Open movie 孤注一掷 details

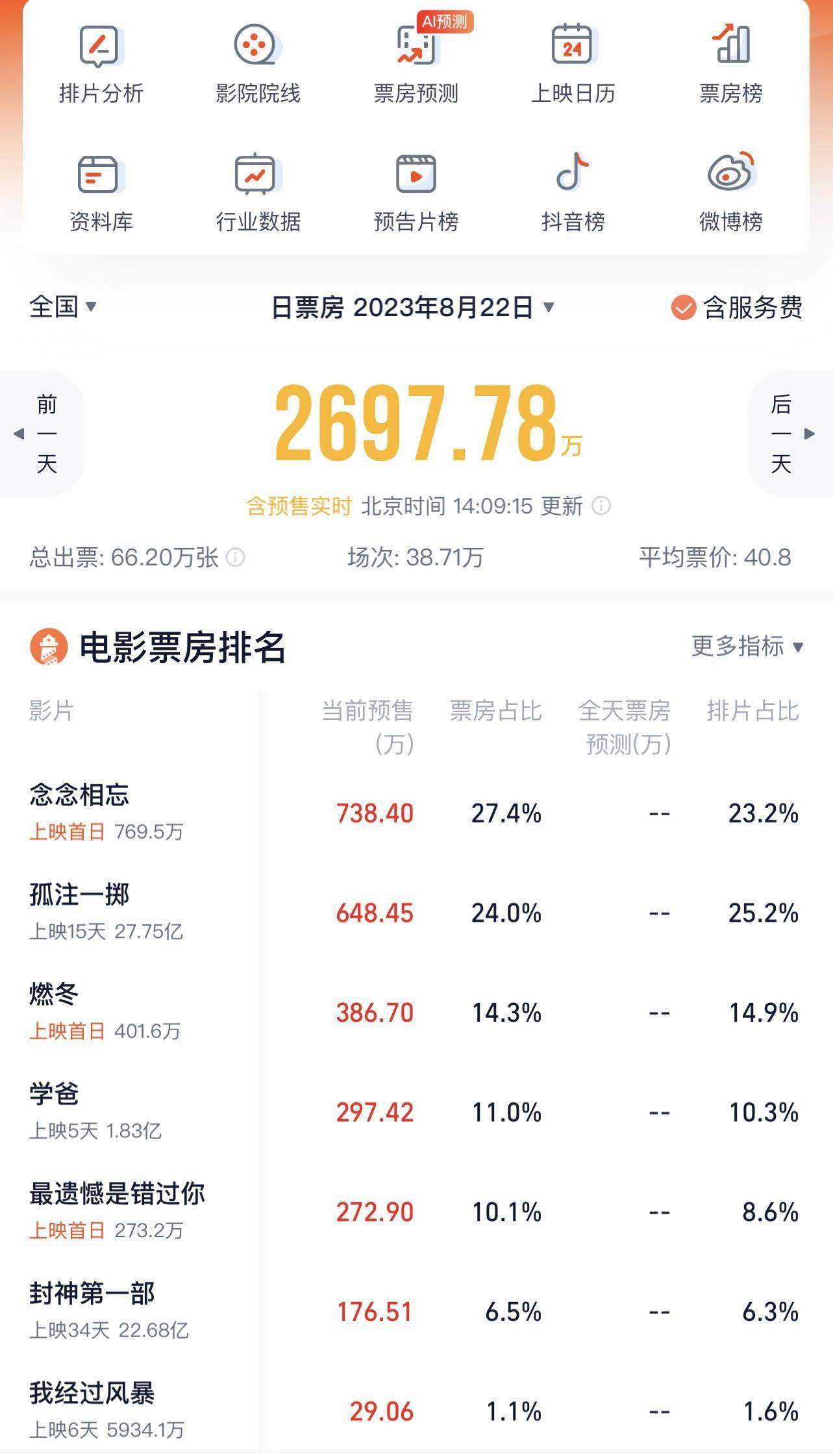pyautogui.click(x=79, y=895)
